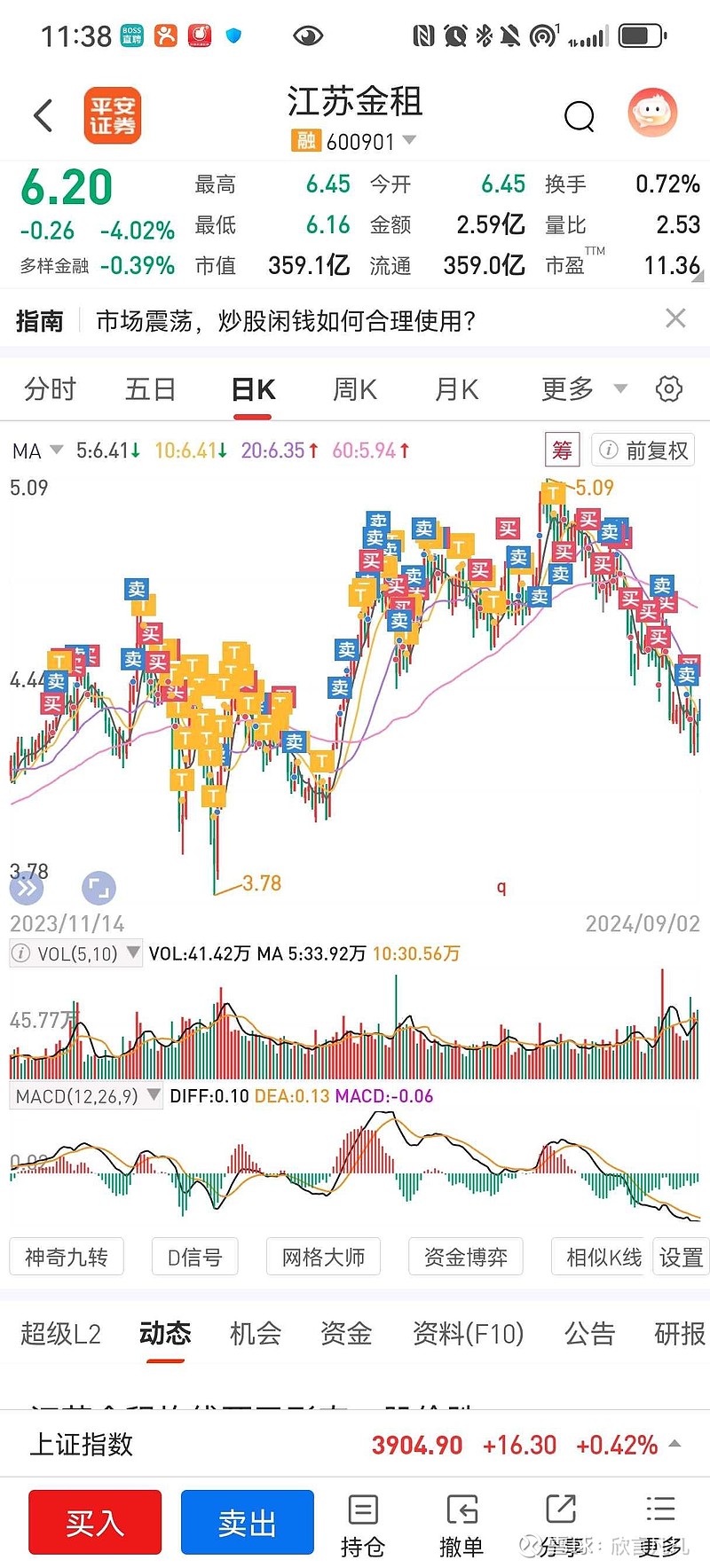Tap the search magnifier icon
710x1568 pixels.
(x=580, y=116)
